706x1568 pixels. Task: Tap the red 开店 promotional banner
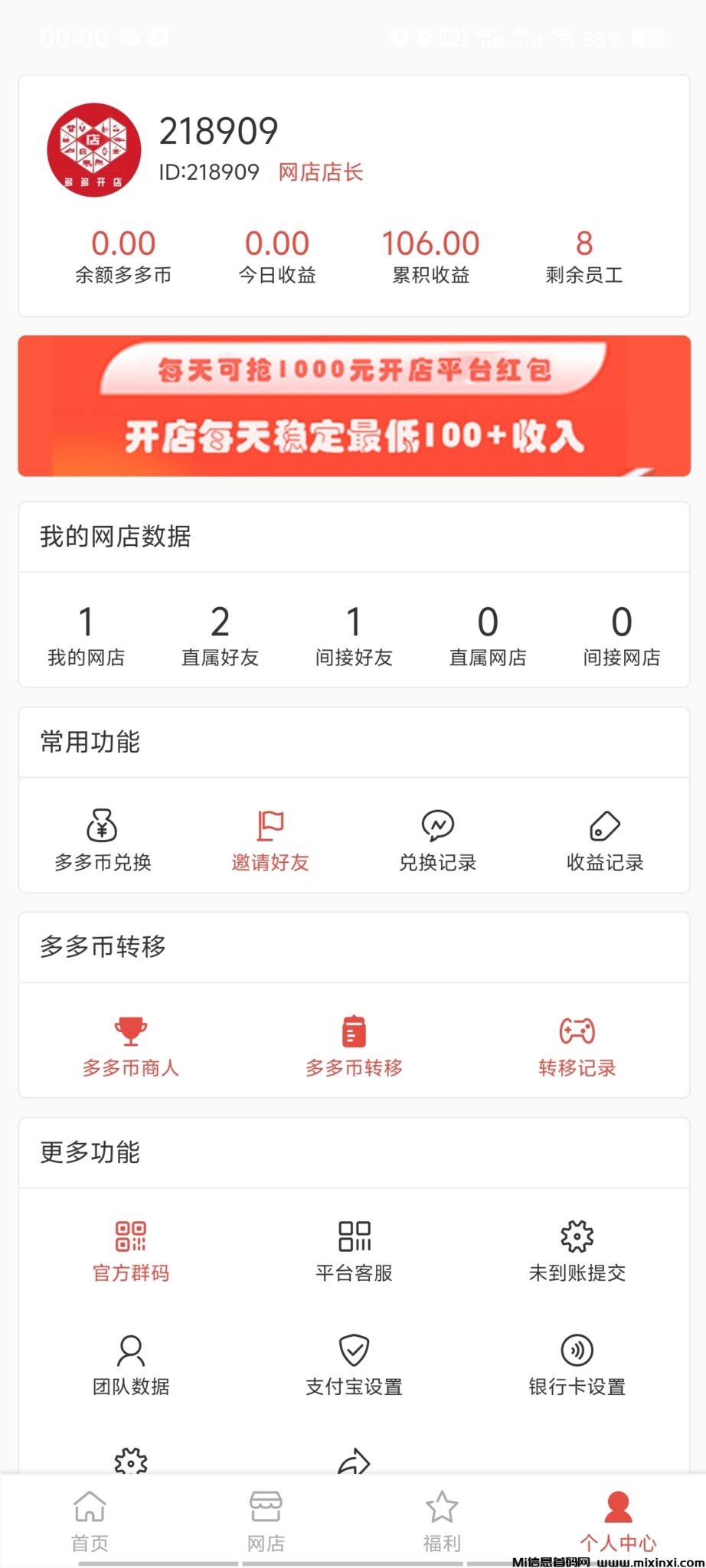click(x=354, y=406)
